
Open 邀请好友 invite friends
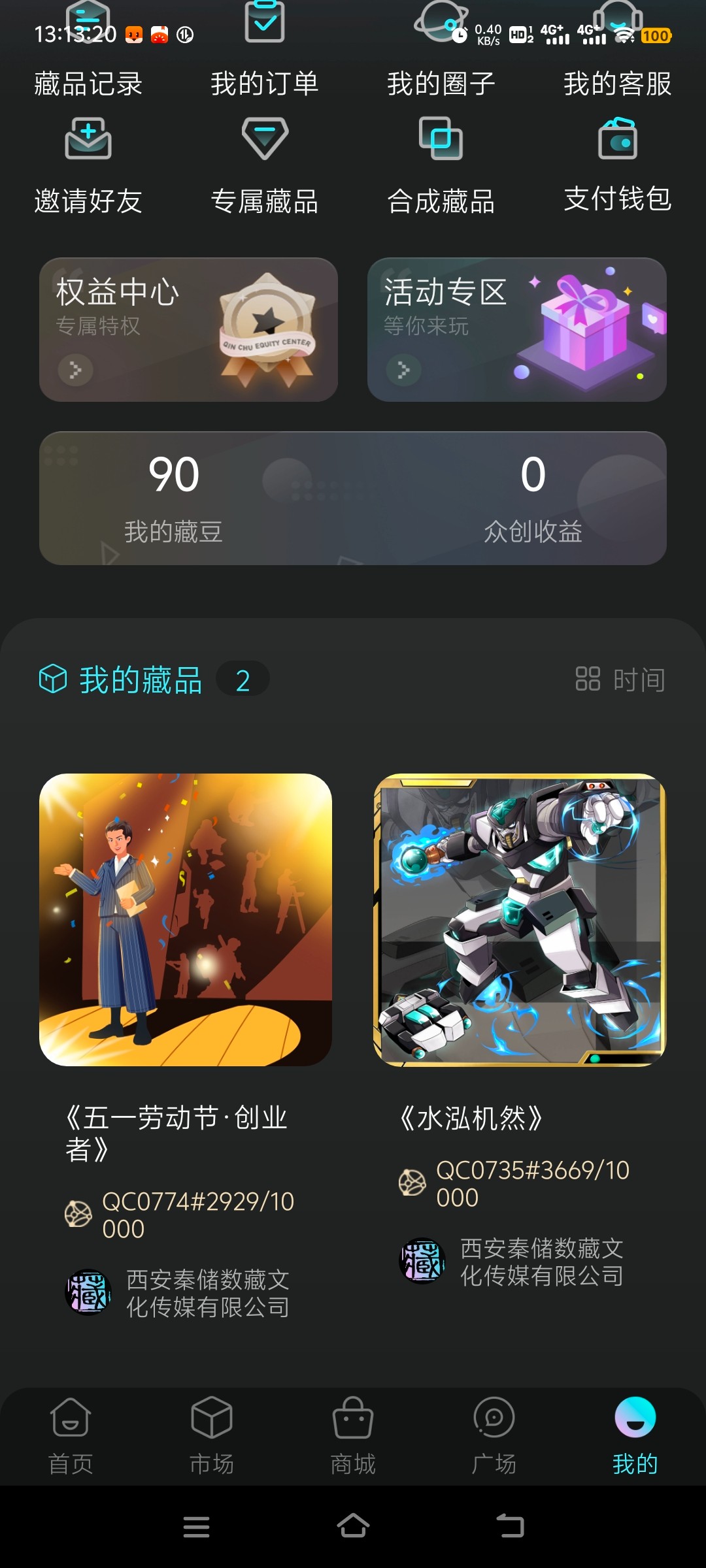(88, 167)
